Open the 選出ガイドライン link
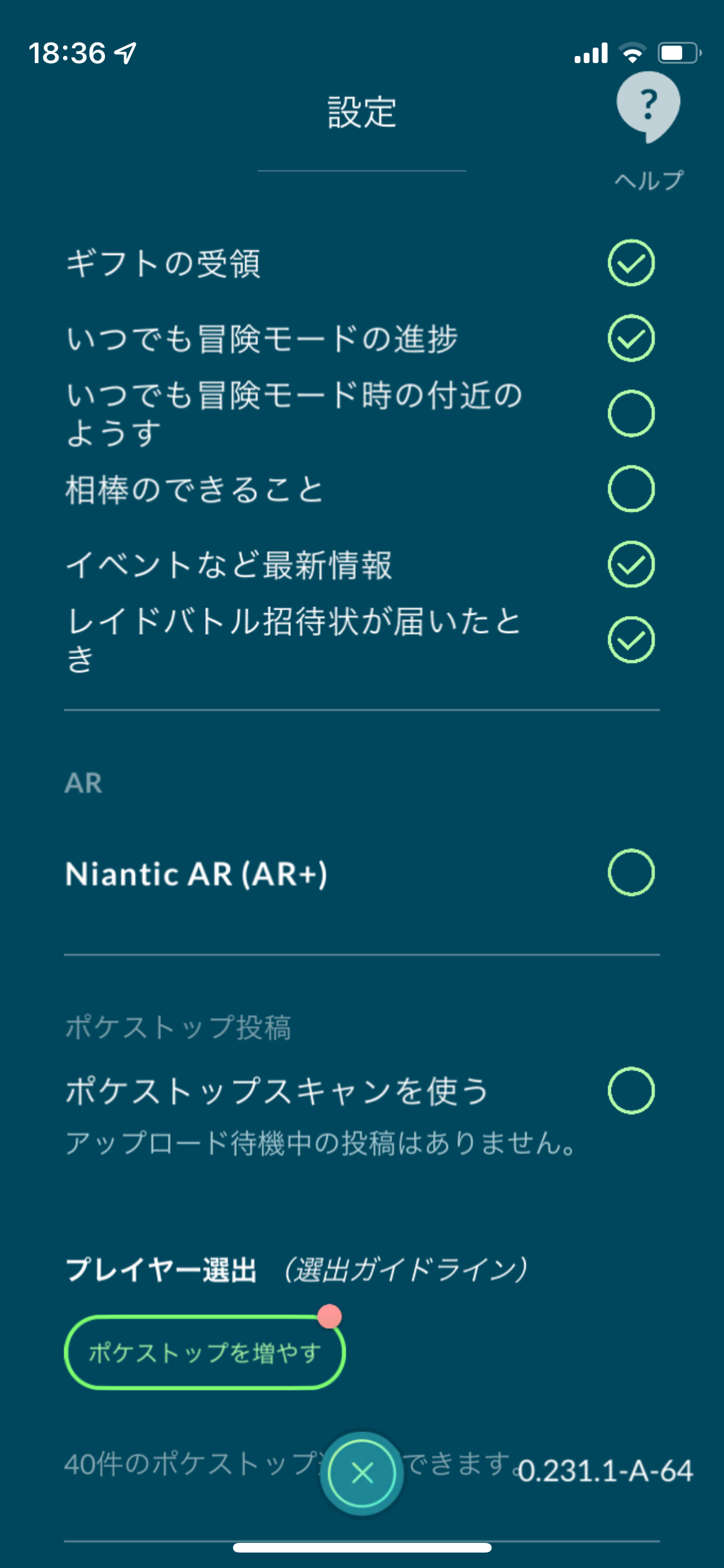This screenshot has width=724, height=1568. click(406, 1269)
